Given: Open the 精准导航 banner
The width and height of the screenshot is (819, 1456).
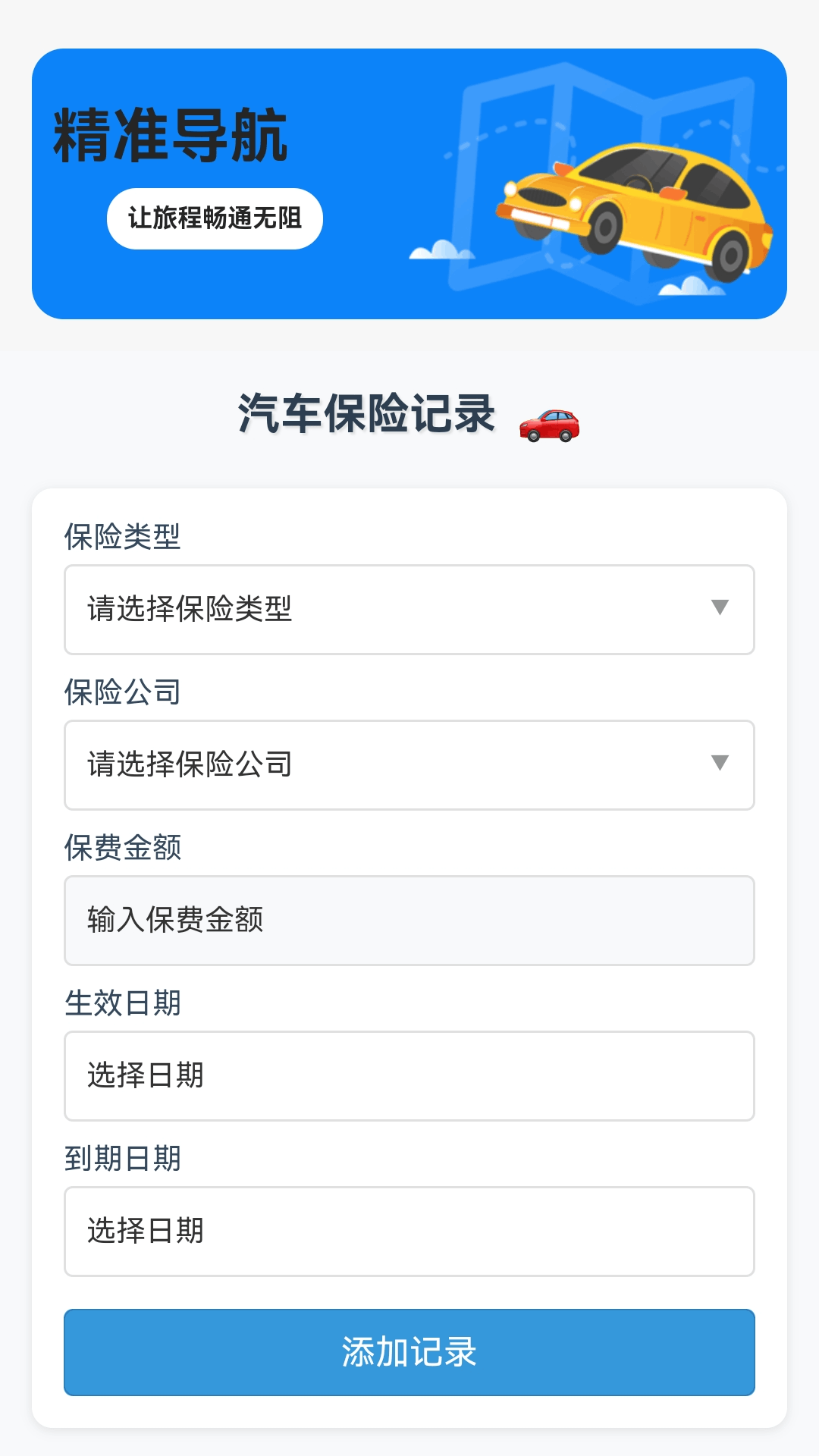Looking at the screenshot, I should (409, 184).
